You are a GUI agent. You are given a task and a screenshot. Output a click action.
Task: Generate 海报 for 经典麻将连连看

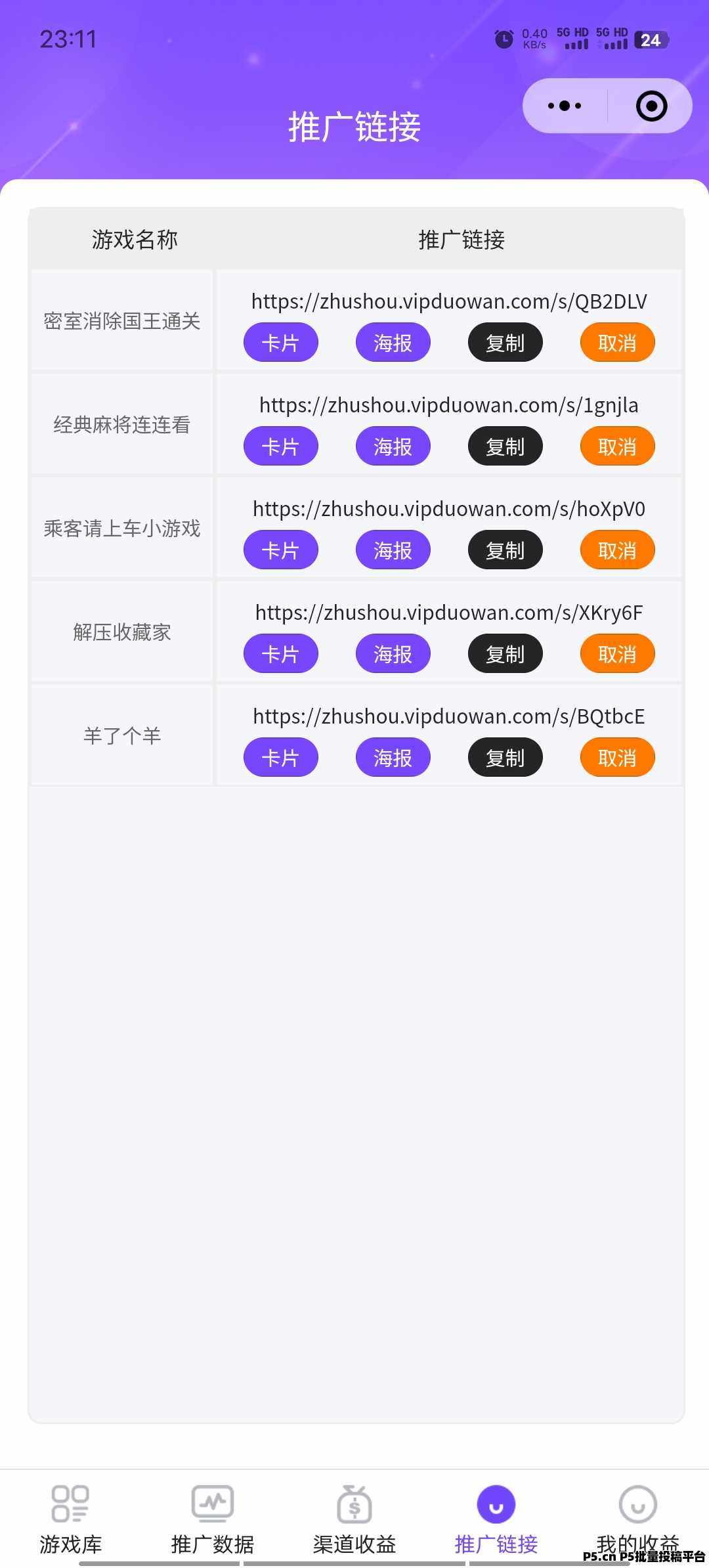[x=393, y=446]
